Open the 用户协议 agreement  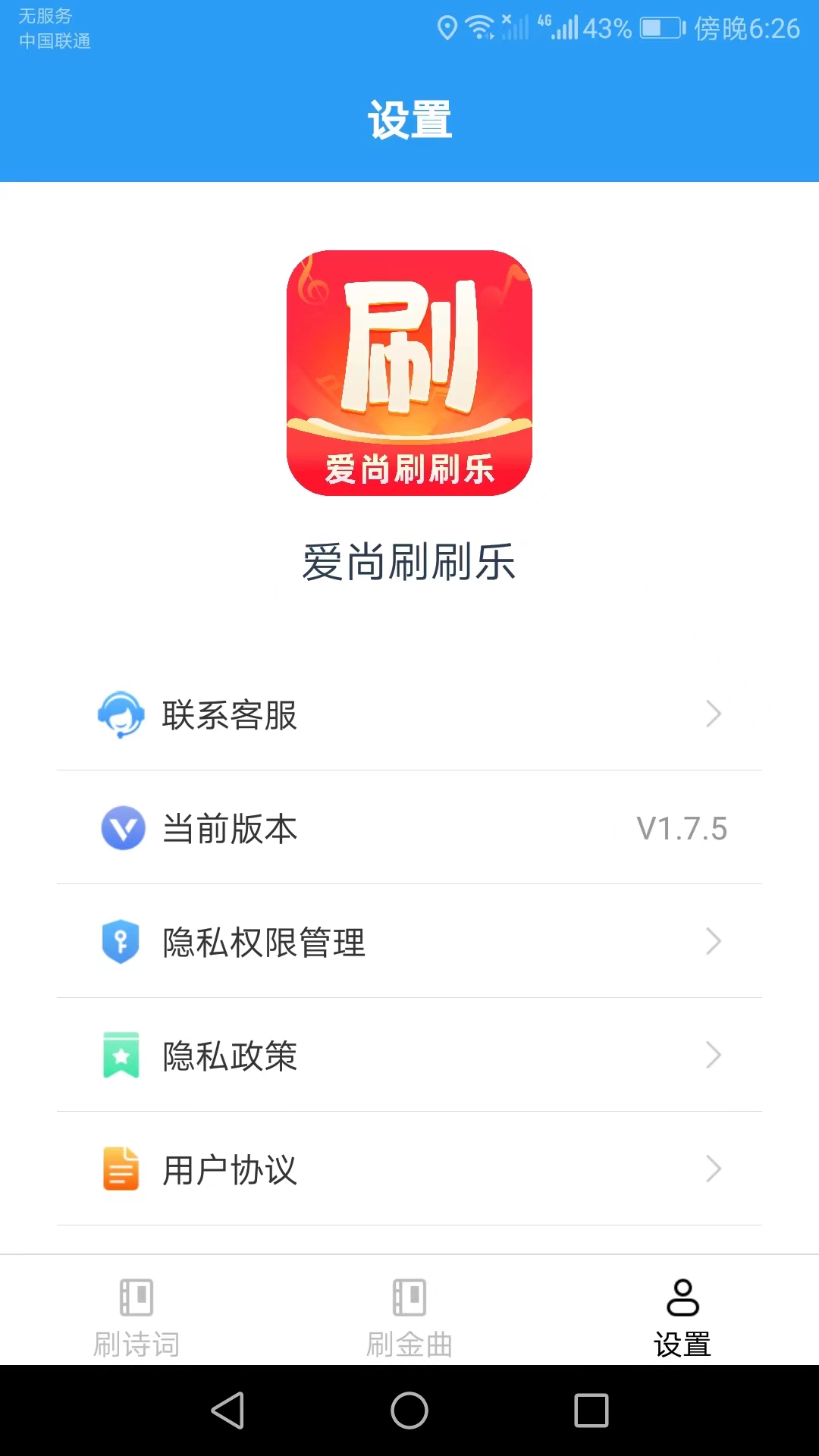[x=409, y=1169]
